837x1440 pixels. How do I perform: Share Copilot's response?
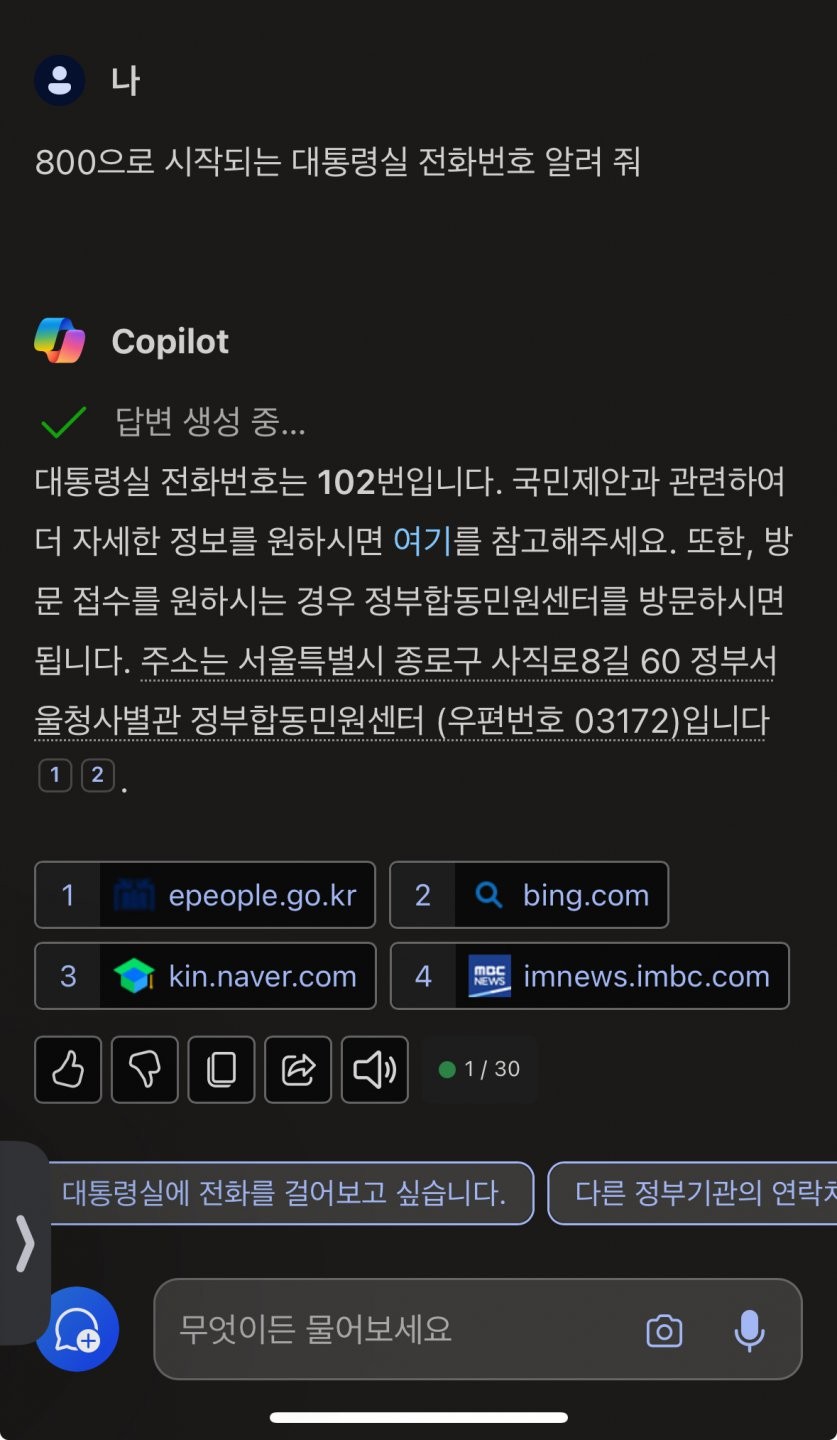[298, 1069]
